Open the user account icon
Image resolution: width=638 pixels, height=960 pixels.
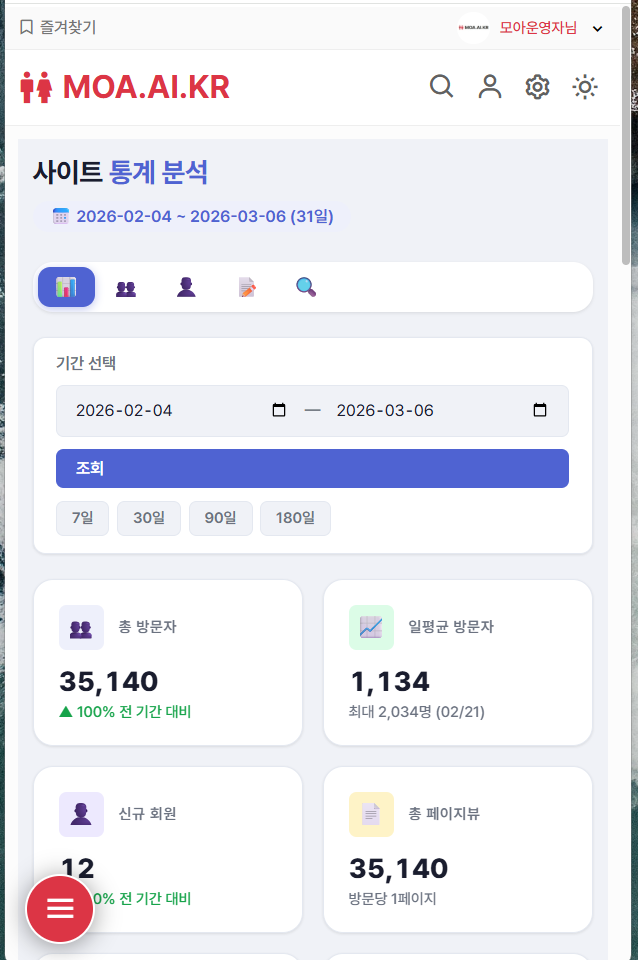(x=489, y=87)
